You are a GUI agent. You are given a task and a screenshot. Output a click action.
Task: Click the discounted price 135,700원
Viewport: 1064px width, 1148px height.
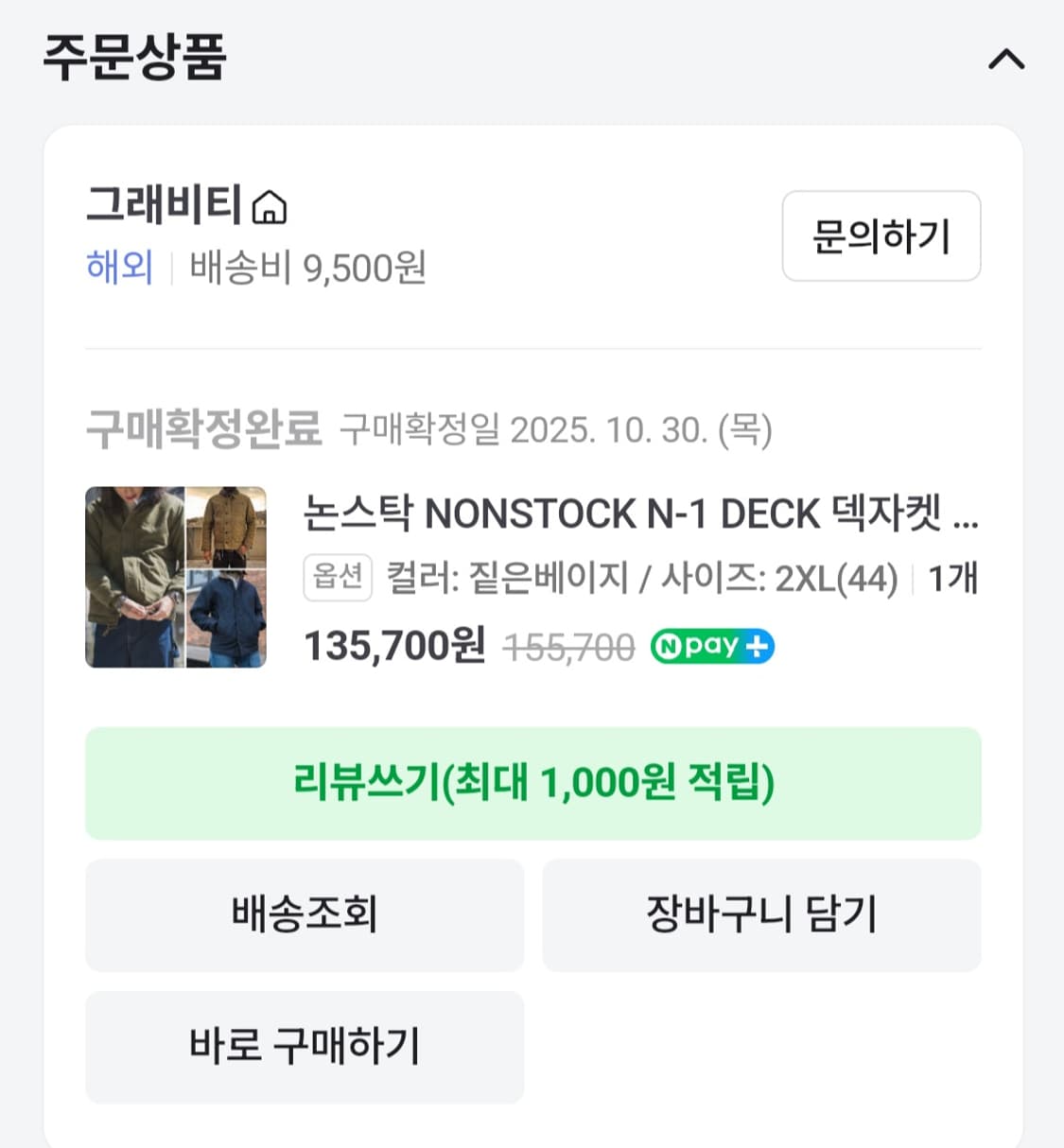coord(394,646)
